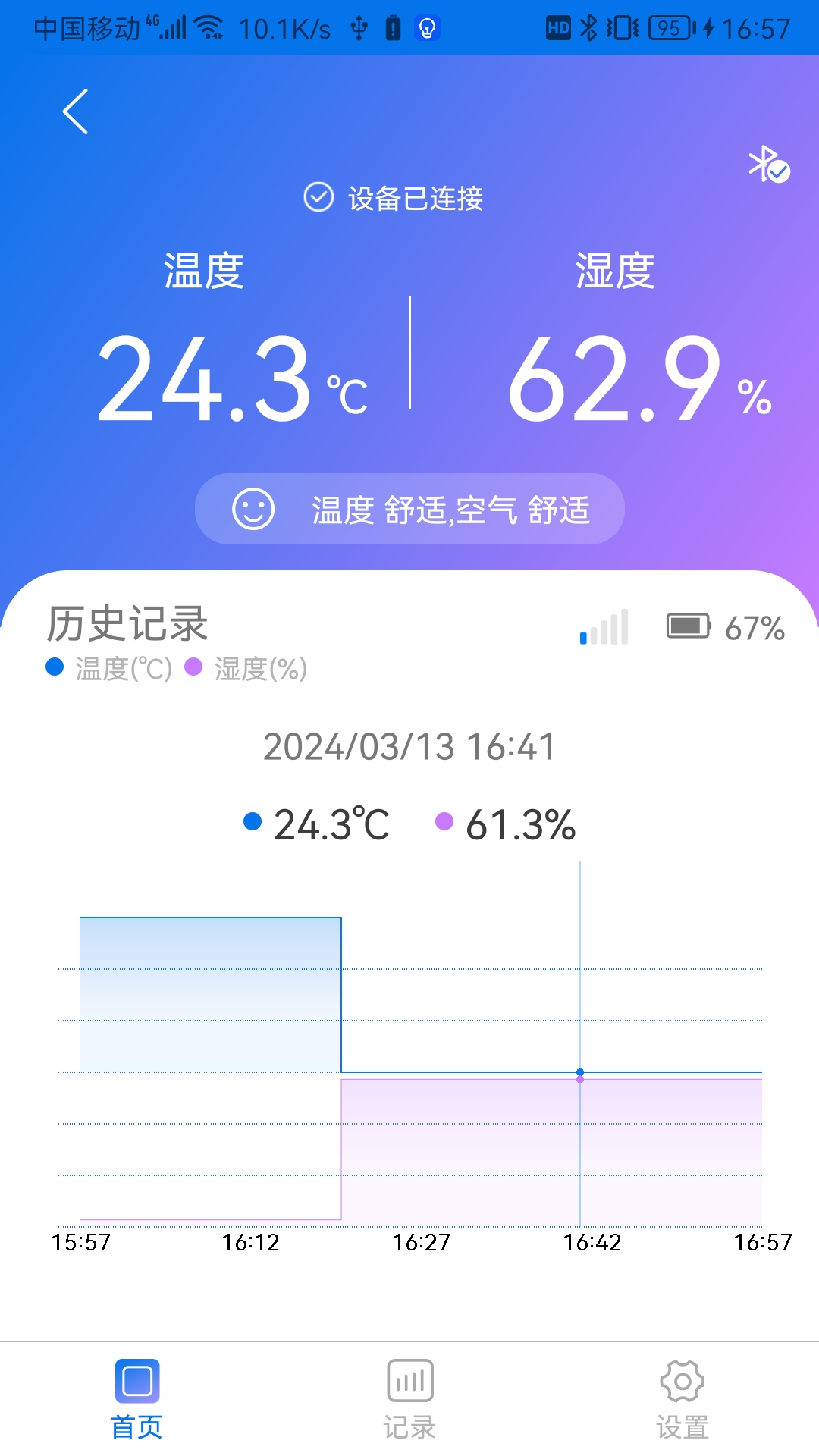Open the 记录 records chart icon
This screenshot has height=1456, width=819.
pos(409,1382)
